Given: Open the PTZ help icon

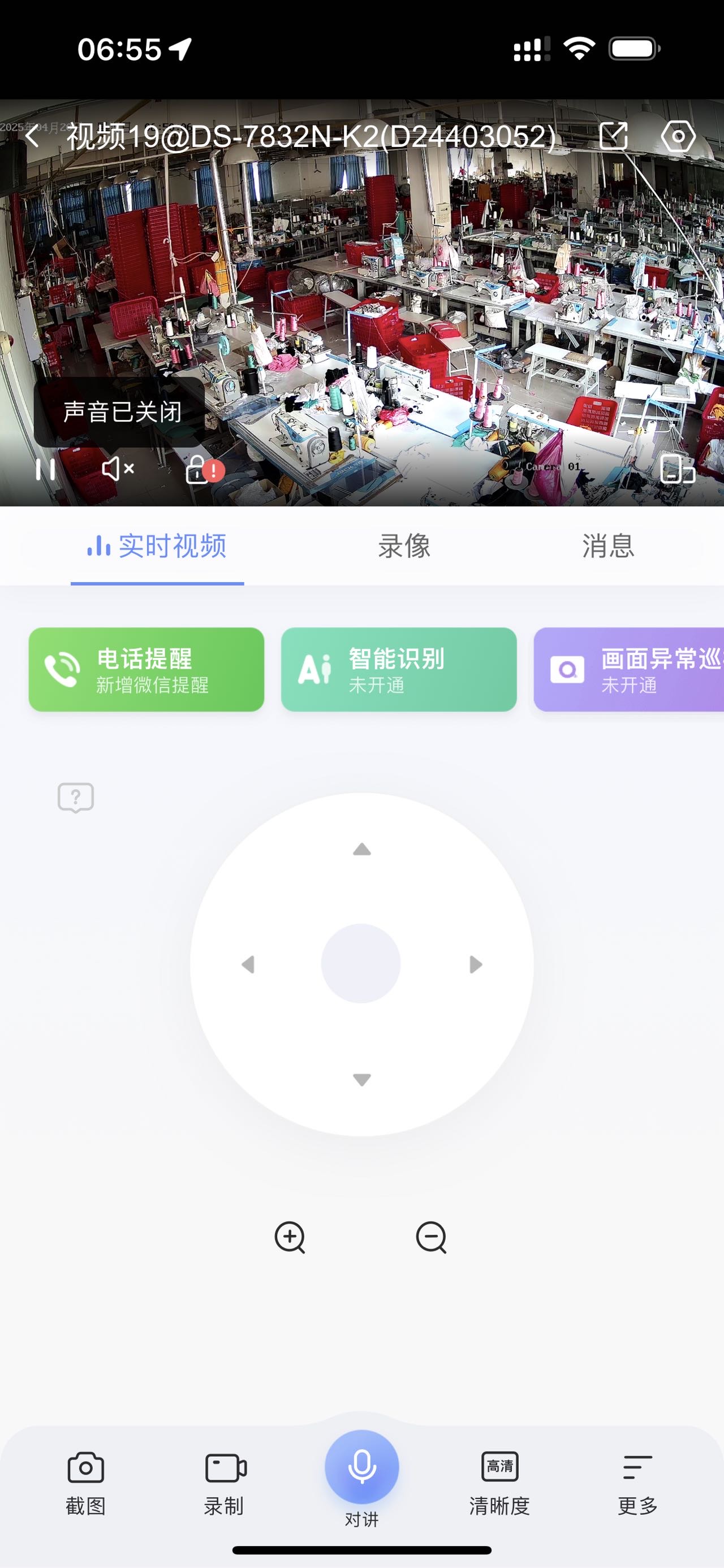Looking at the screenshot, I should tap(75, 798).
